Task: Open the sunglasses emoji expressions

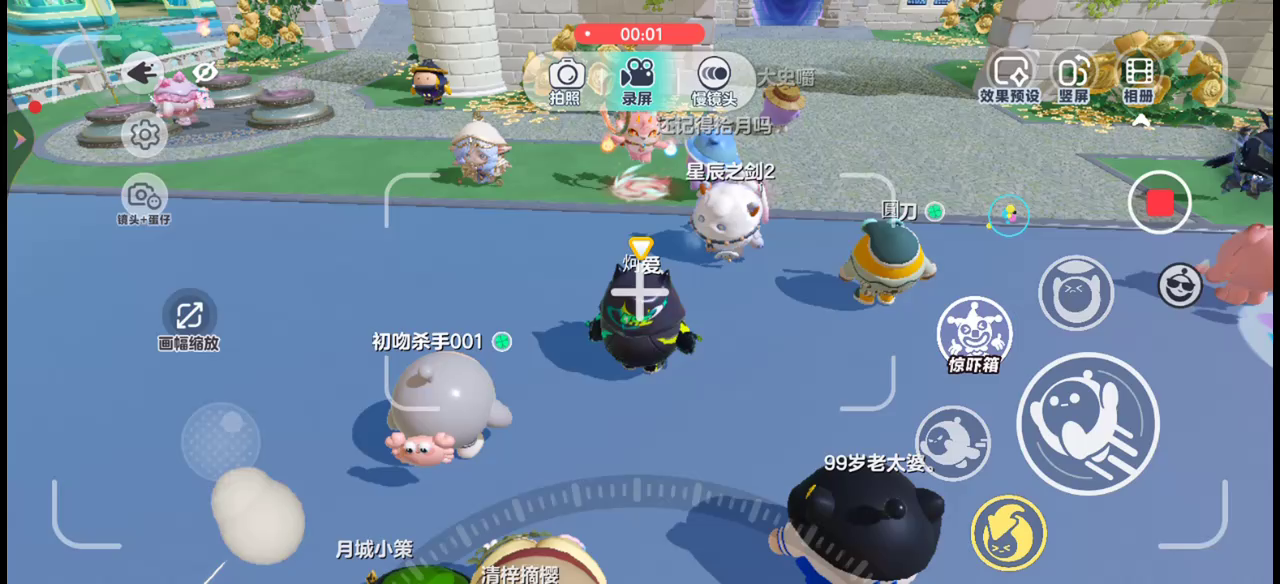Action: (1180, 285)
